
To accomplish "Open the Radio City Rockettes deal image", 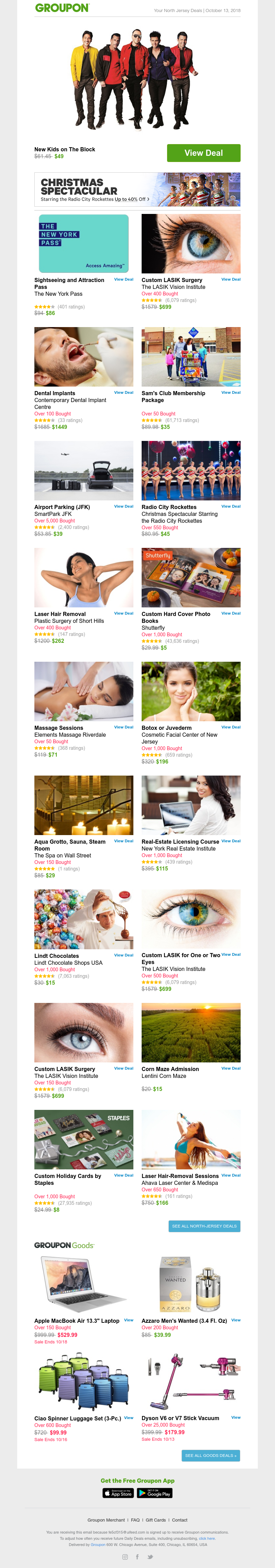I will [191, 471].
